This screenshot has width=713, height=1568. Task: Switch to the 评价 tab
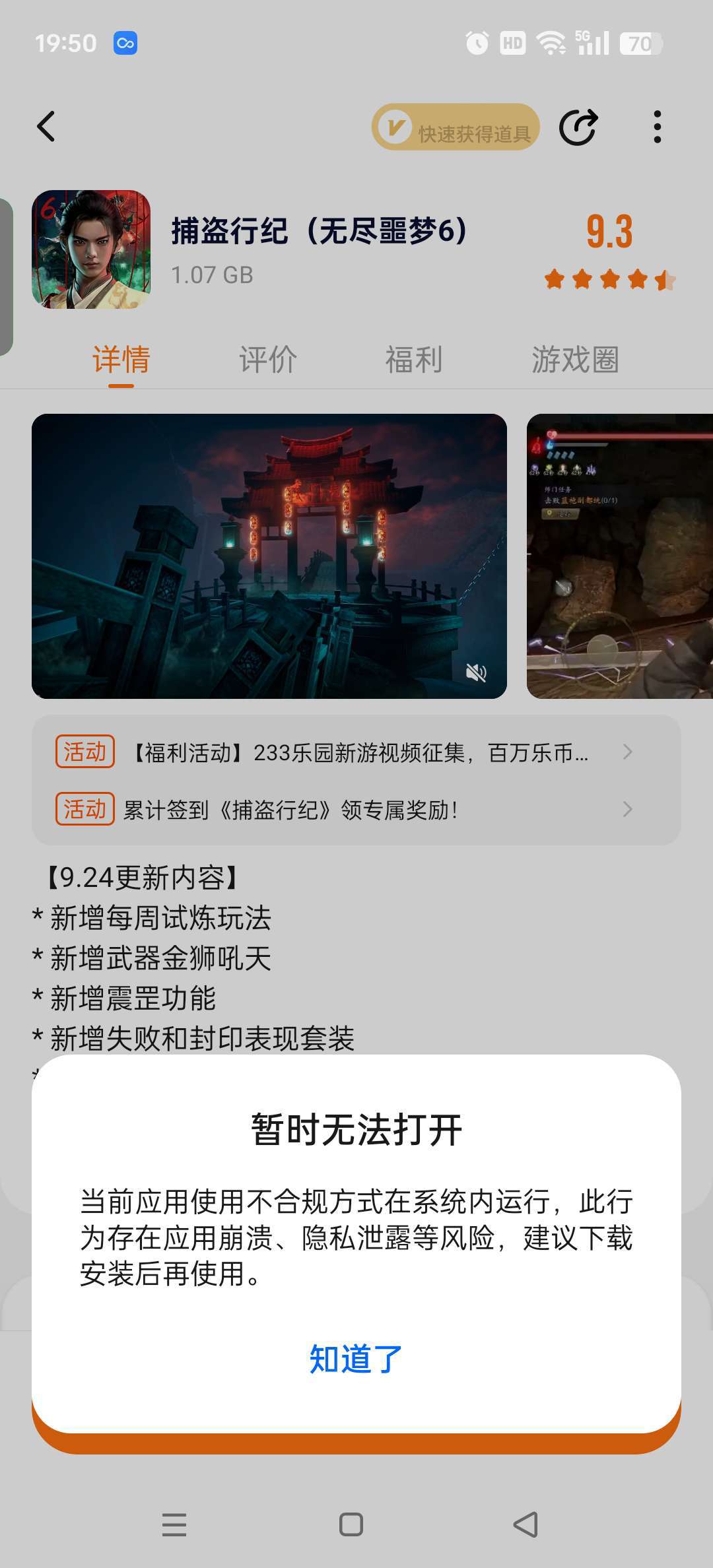[267, 360]
